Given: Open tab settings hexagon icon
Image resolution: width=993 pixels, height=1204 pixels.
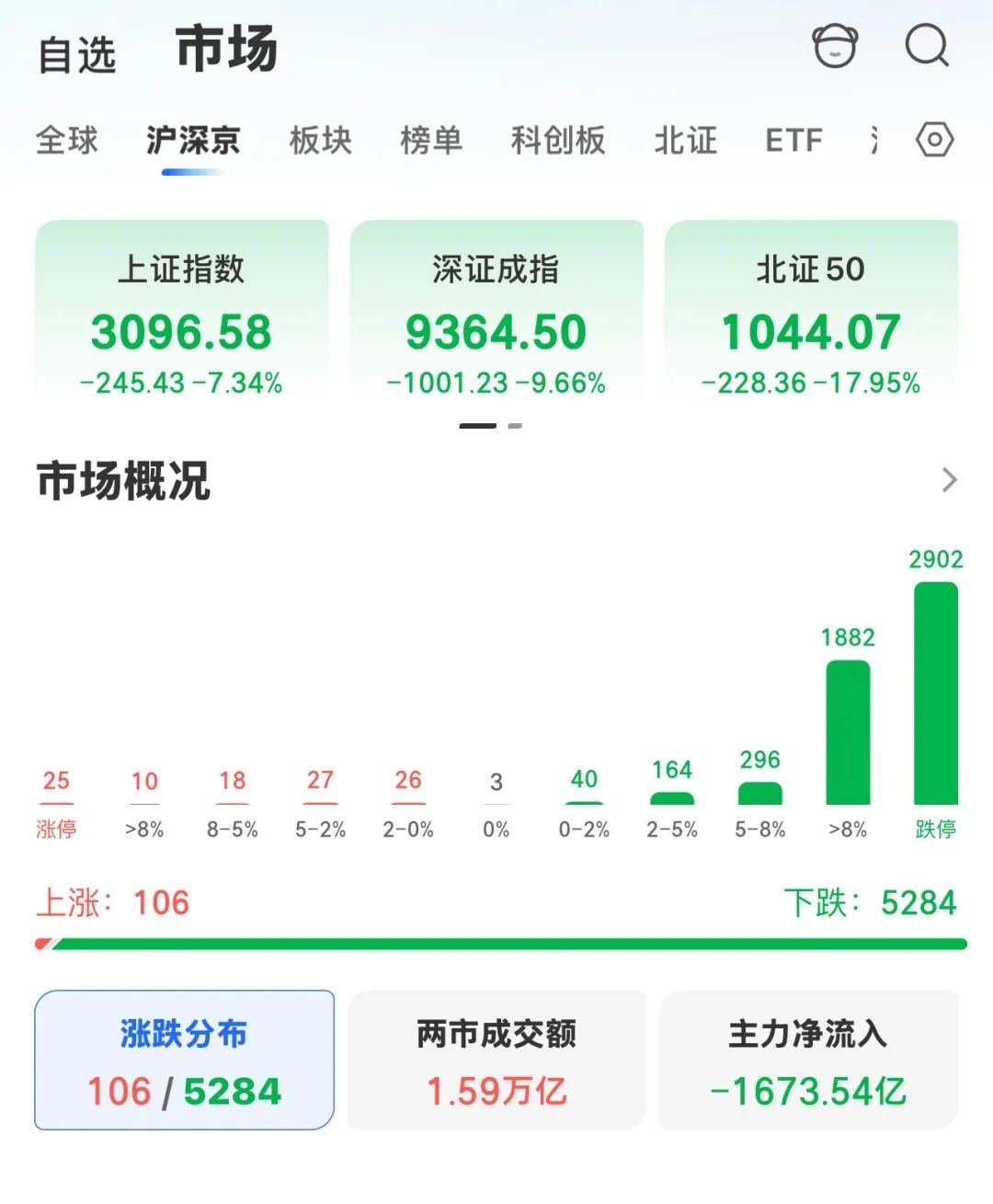Looking at the screenshot, I should coord(935,140).
